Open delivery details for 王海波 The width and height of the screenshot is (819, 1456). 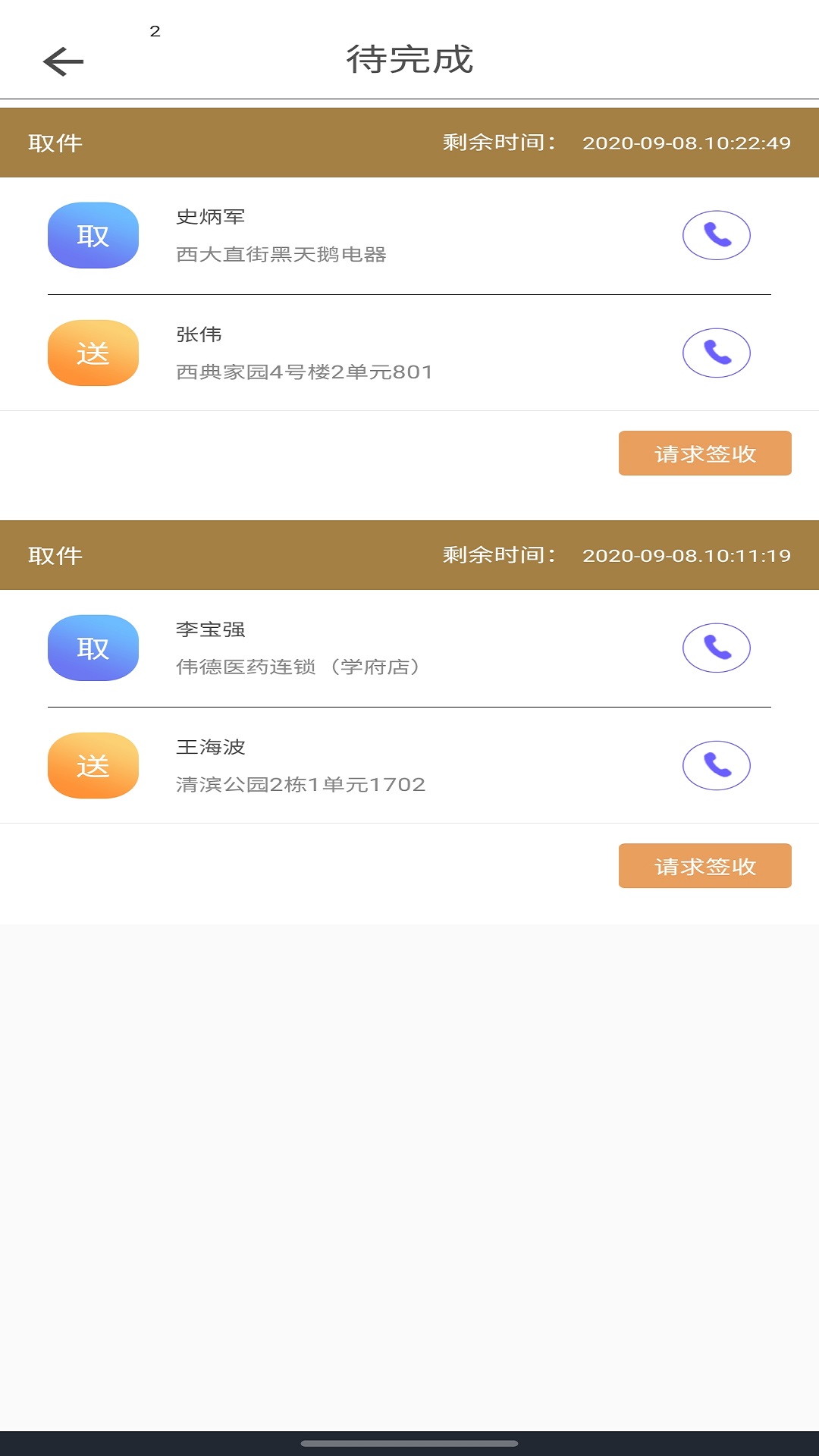[300, 766]
